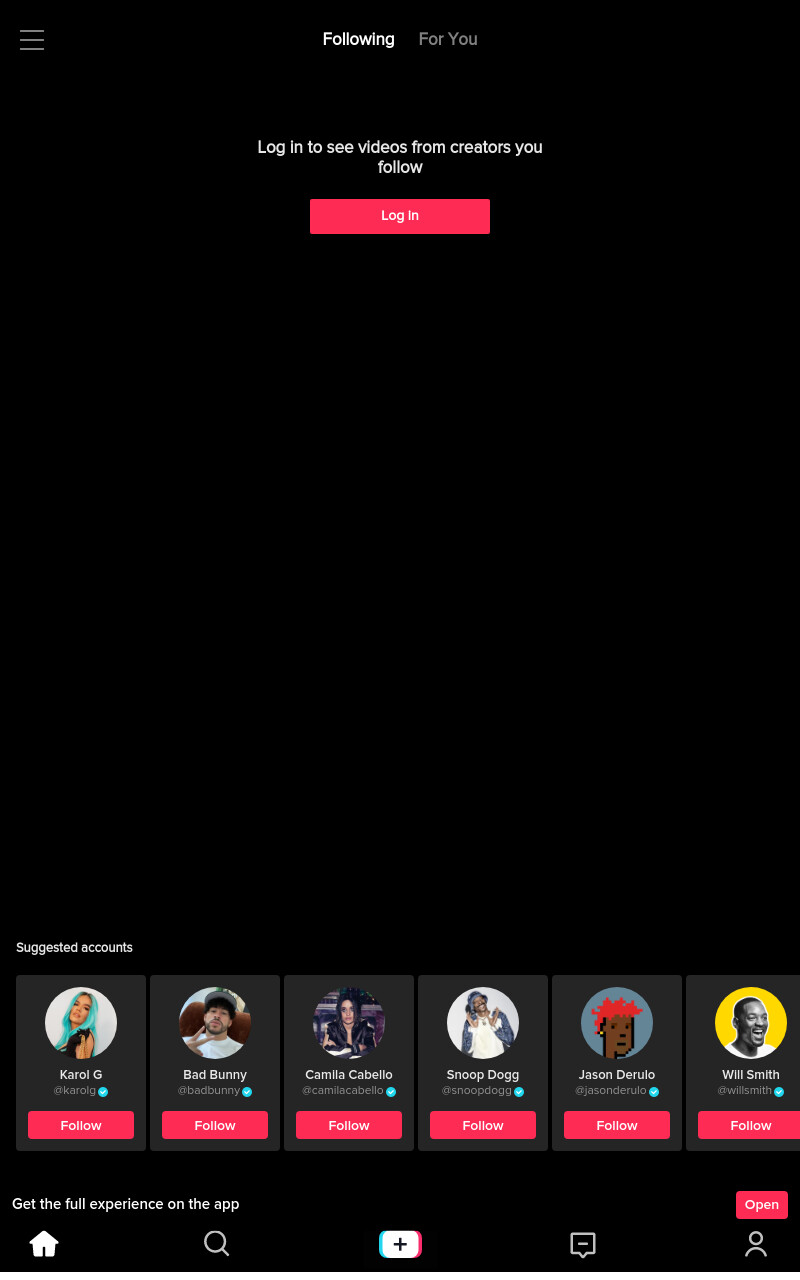800x1280 pixels.
Task: Create a new video with plus button
Action: 400,1244
